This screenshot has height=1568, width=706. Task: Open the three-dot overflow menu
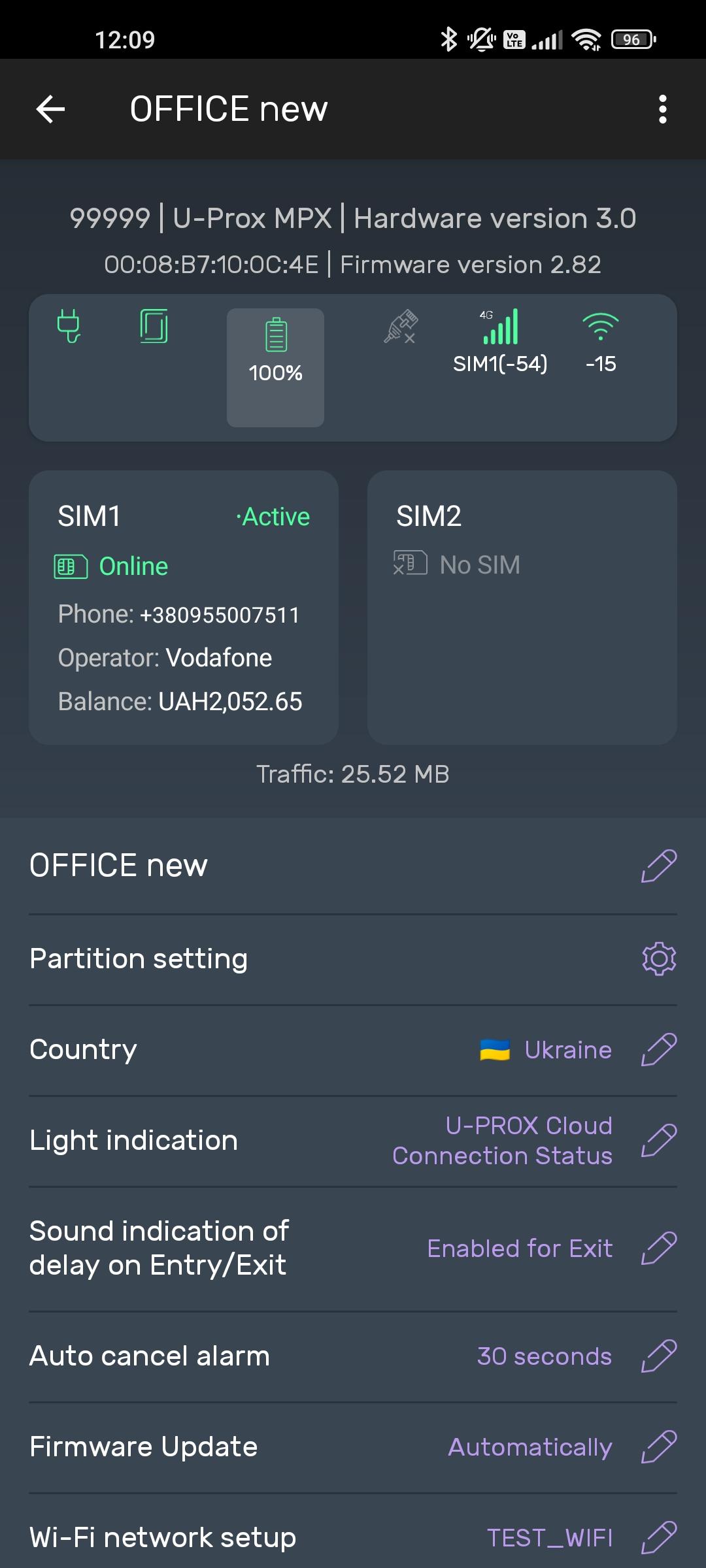[662, 109]
